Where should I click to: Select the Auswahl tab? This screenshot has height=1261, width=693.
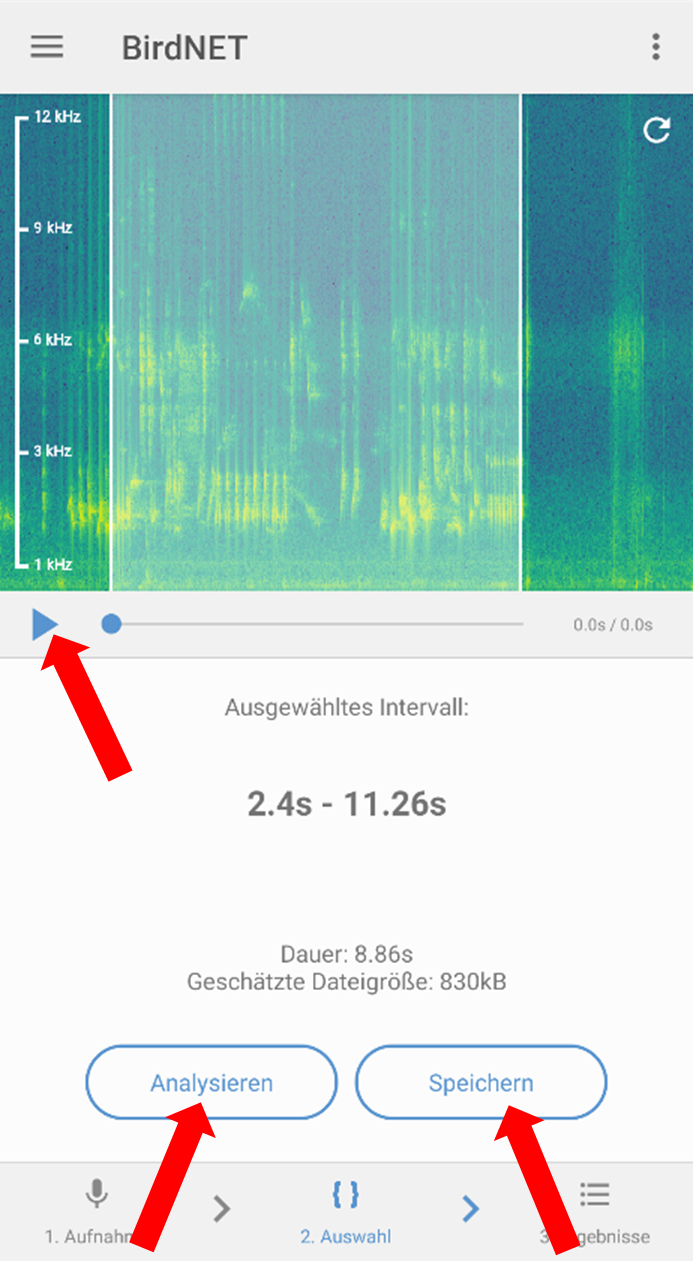(345, 1211)
